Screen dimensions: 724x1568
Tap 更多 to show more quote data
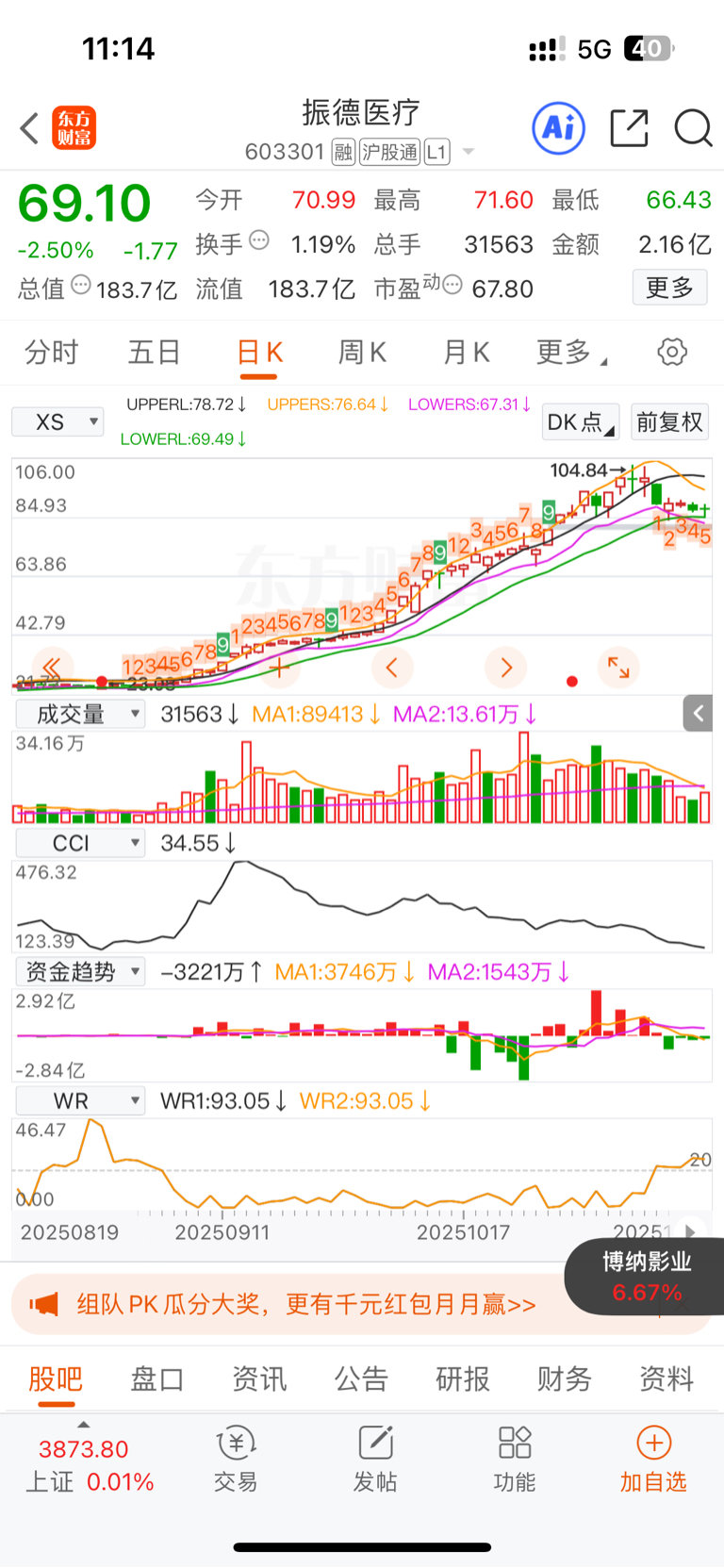(x=669, y=288)
